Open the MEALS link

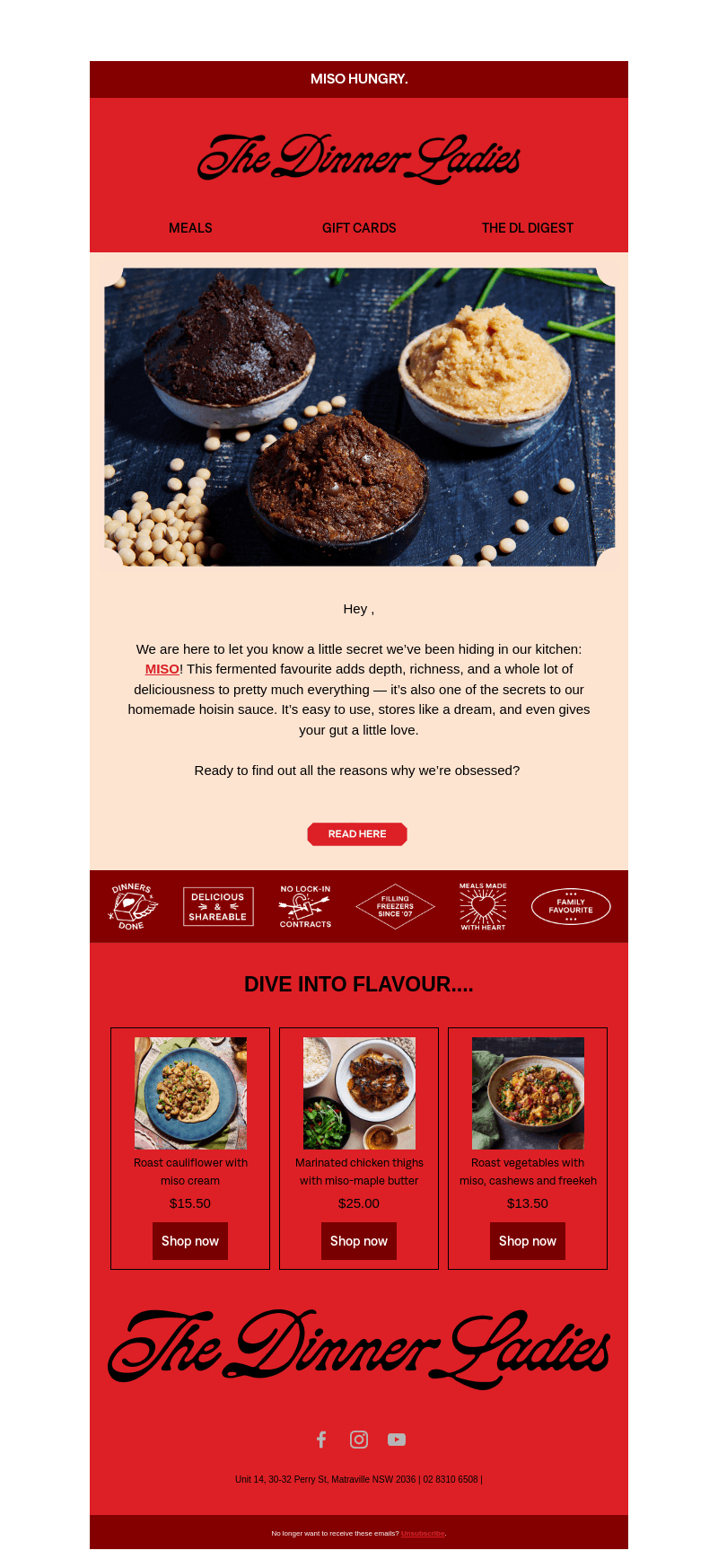click(190, 228)
